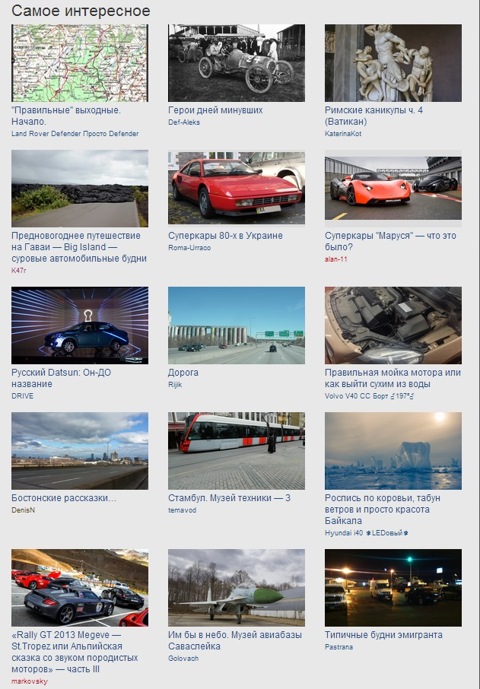View author profile Def-Aleks
This screenshot has height=689, width=480.
[x=184, y=122]
